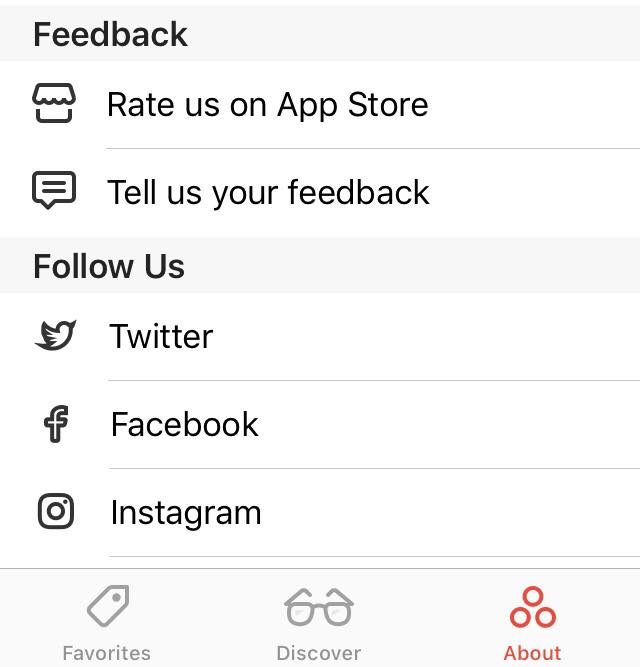
Task: Visit the Facebook page row
Action: pos(184,425)
